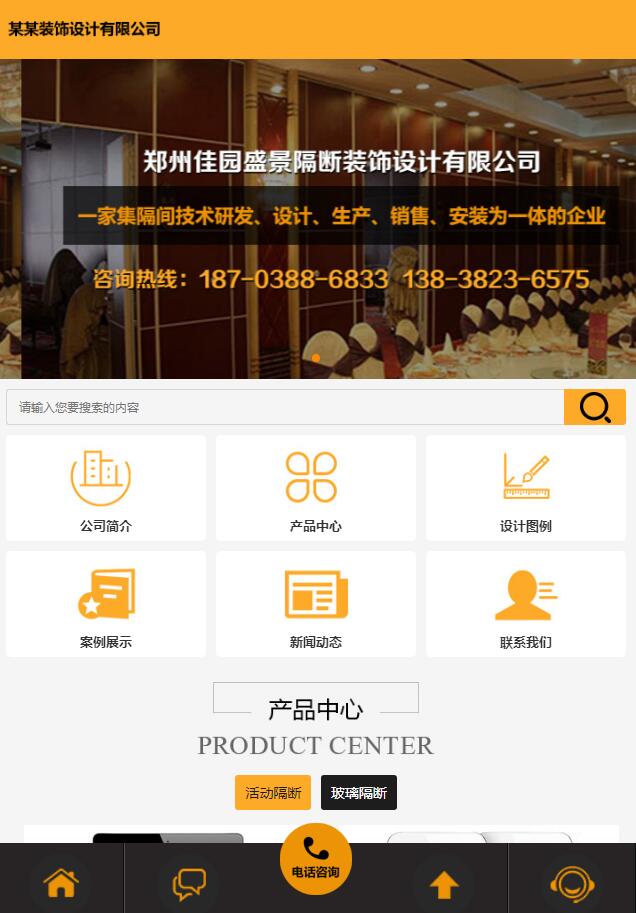The image size is (636, 913).
Task: Open 设计图例 design examples
Action: pyautogui.click(x=526, y=488)
